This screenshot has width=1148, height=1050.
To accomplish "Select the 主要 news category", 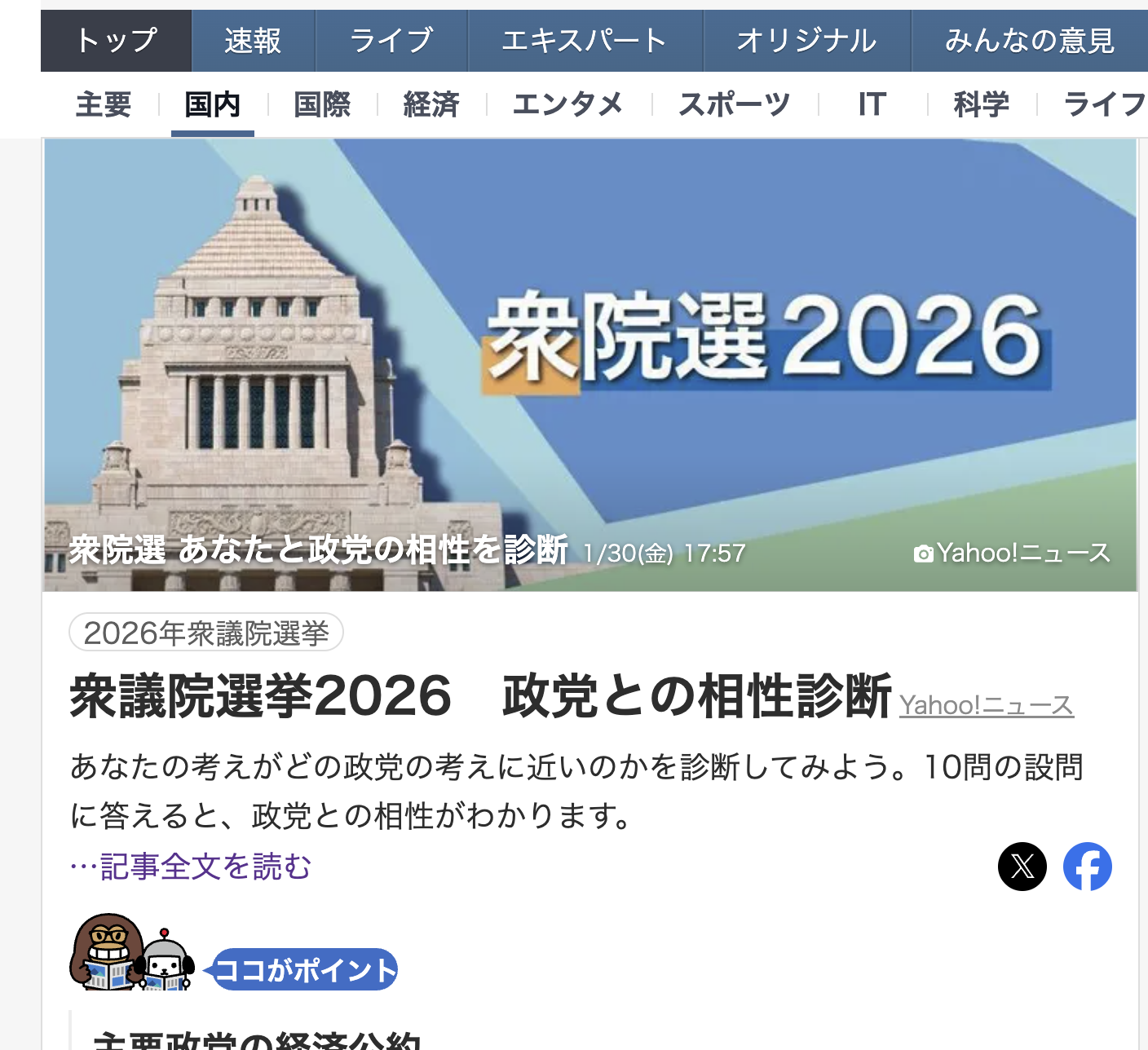I will click(x=104, y=104).
